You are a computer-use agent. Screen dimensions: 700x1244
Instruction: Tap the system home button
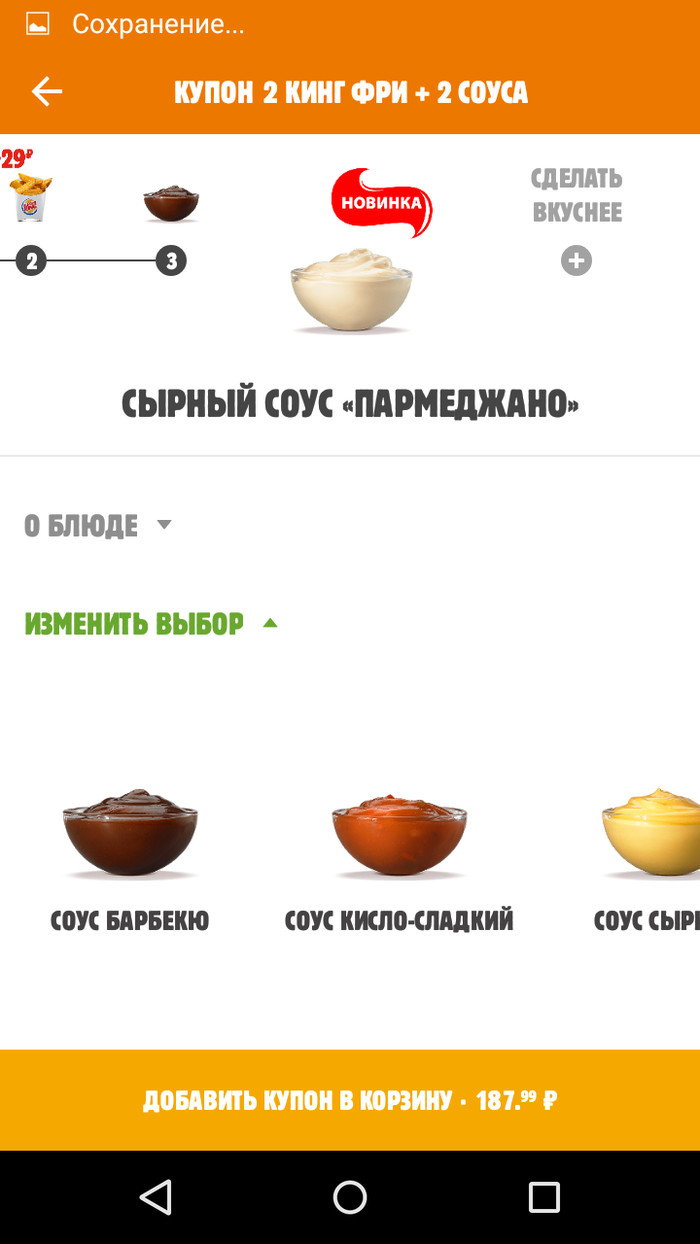[x=350, y=1197]
